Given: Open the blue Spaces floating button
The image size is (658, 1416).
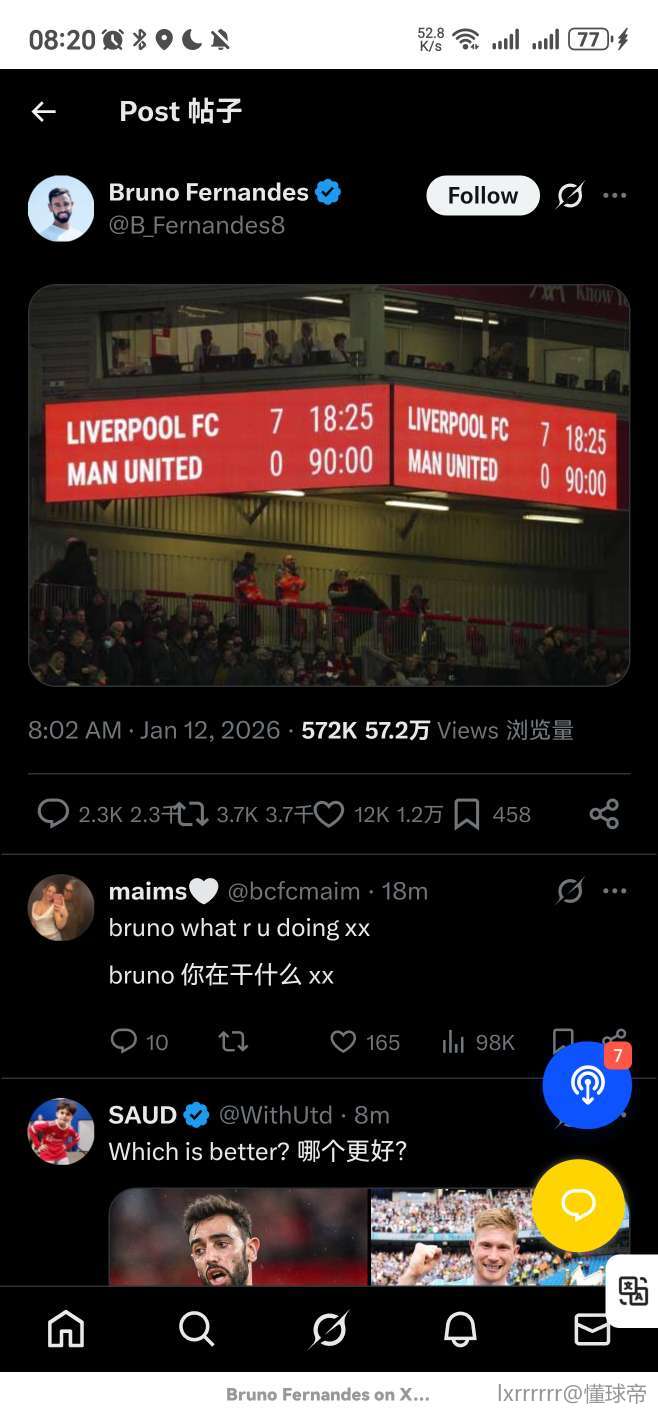Looking at the screenshot, I should (587, 1086).
